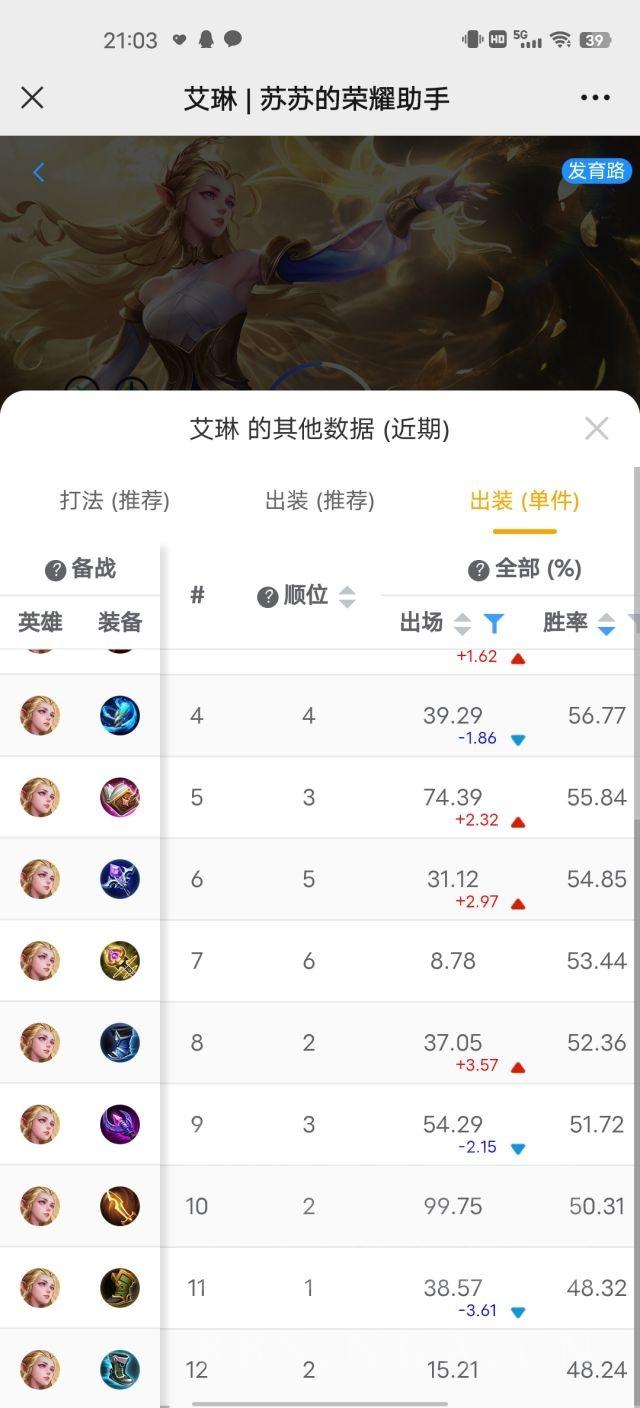Open equipment icon in row 4
Viewport: 640px width, 1408px height.
coord(120,715)
